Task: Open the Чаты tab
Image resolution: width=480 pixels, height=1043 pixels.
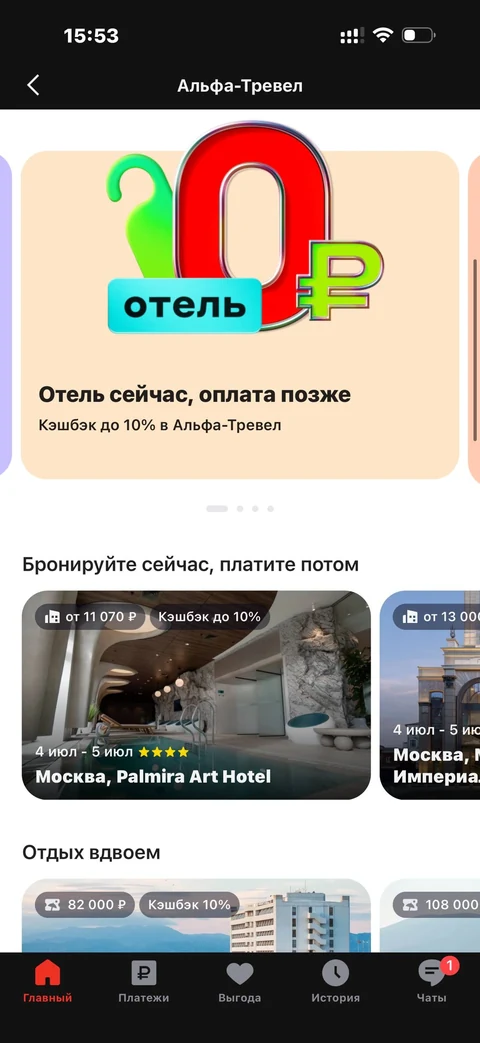Action: [432, 982]
